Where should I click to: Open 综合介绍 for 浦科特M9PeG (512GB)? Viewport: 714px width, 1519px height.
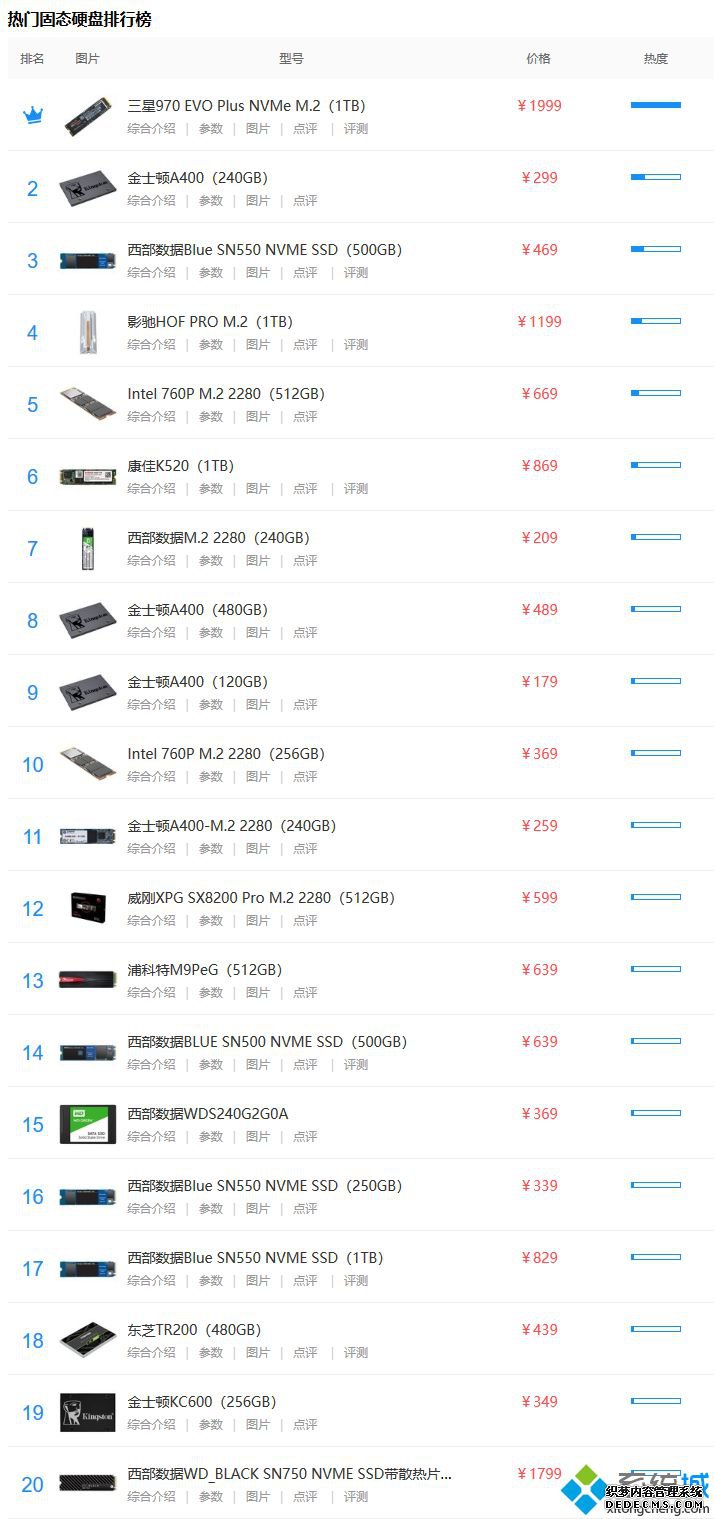pos(151,993)
